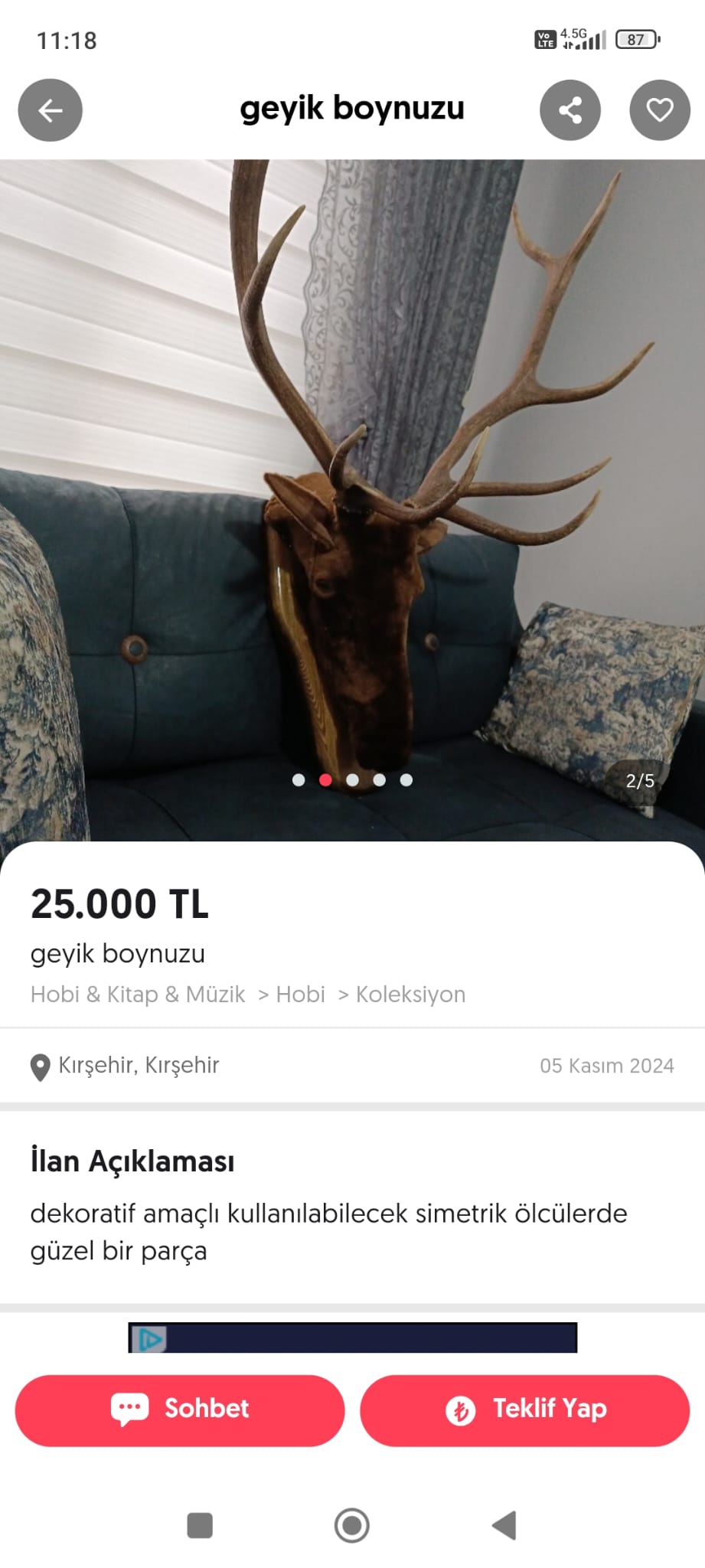Open recent apps with the square button
Image resolution: width=705 pixels, height=1568 pixels.
point(200,1525)
